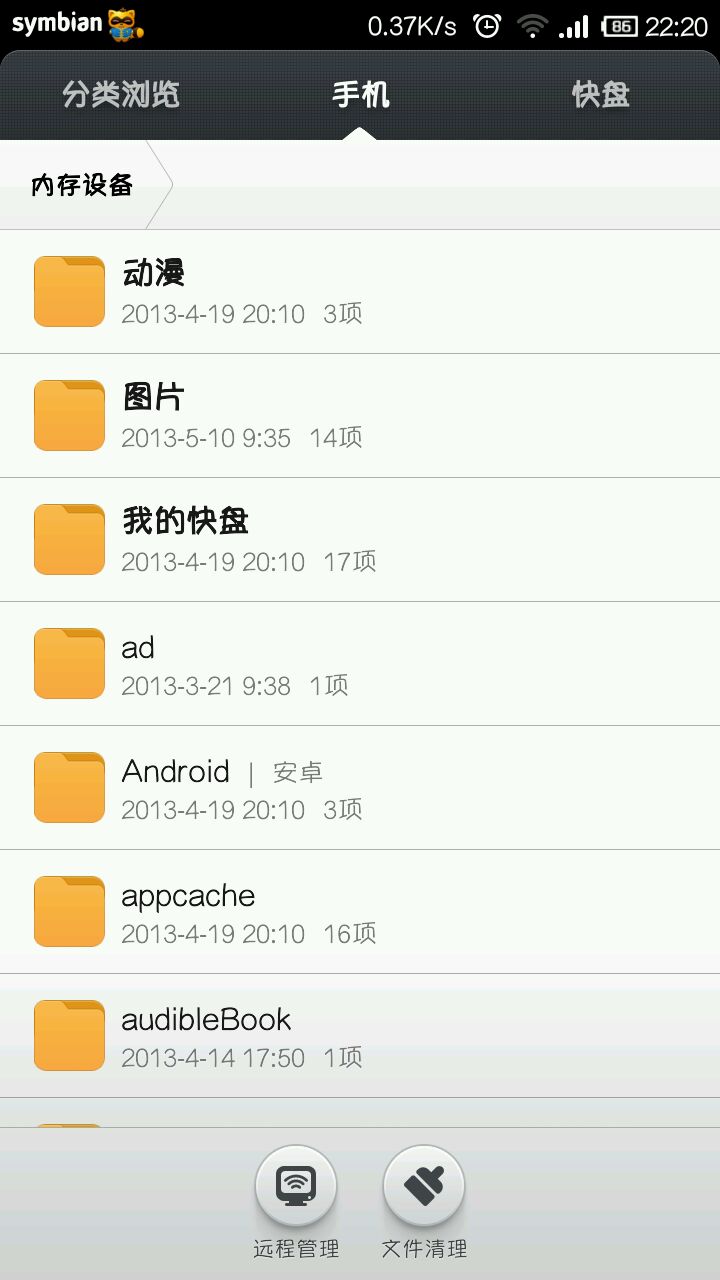
Task: Switch to the 快盘 tab
Action: click(600, 95)
